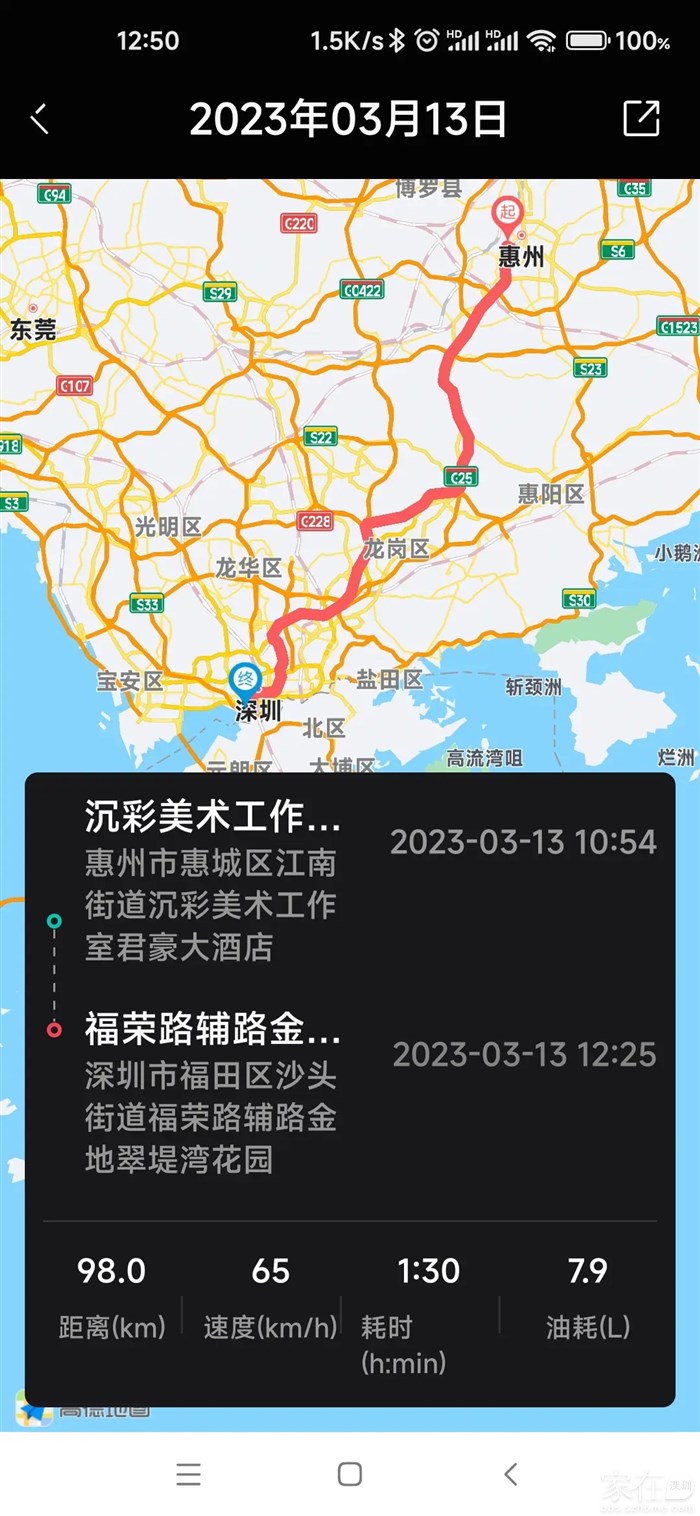Share this trip record
The image size is (700, 1516).
coord(641,118)
